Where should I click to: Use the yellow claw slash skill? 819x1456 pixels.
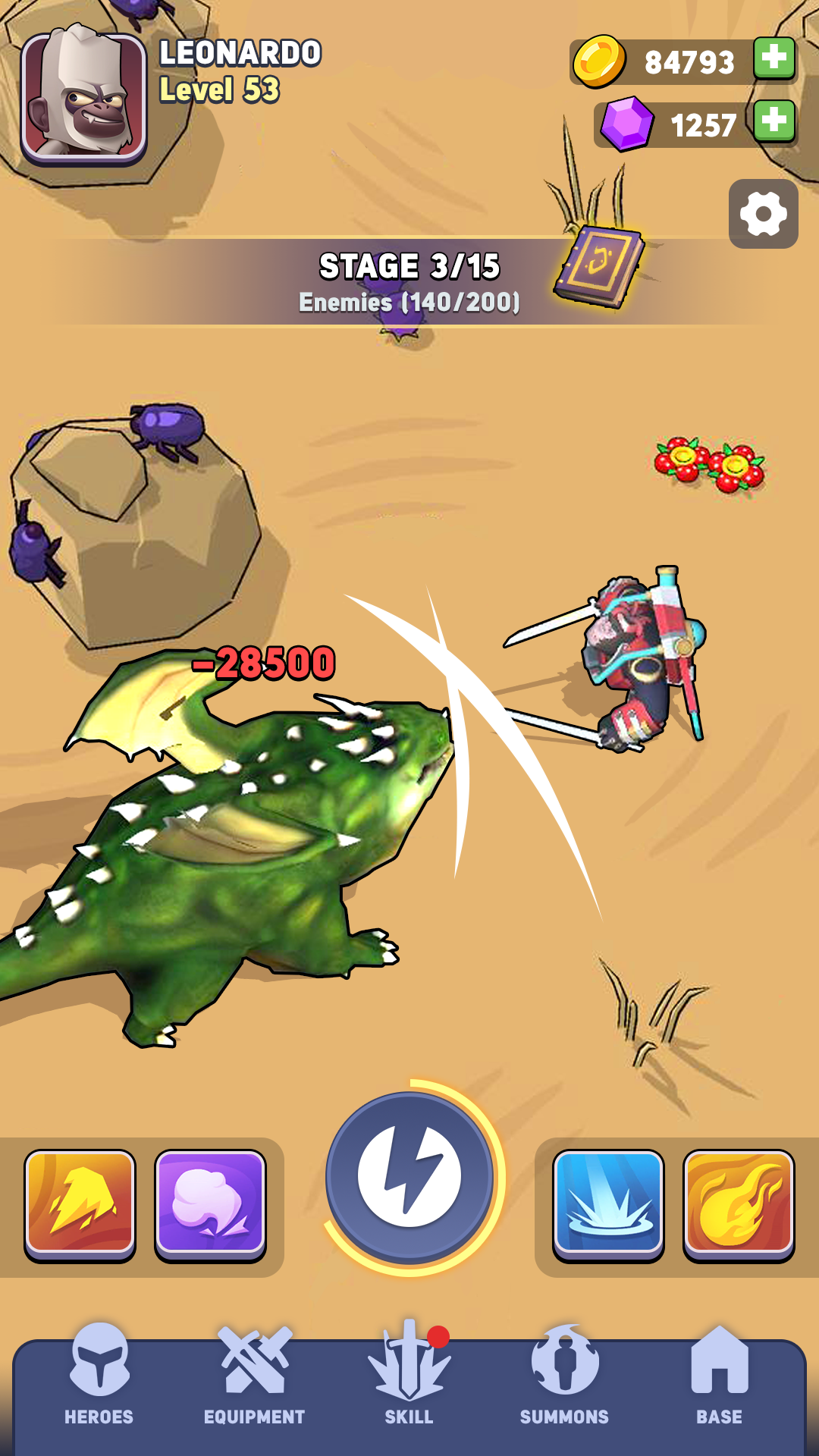click(x=80, y=1203)
